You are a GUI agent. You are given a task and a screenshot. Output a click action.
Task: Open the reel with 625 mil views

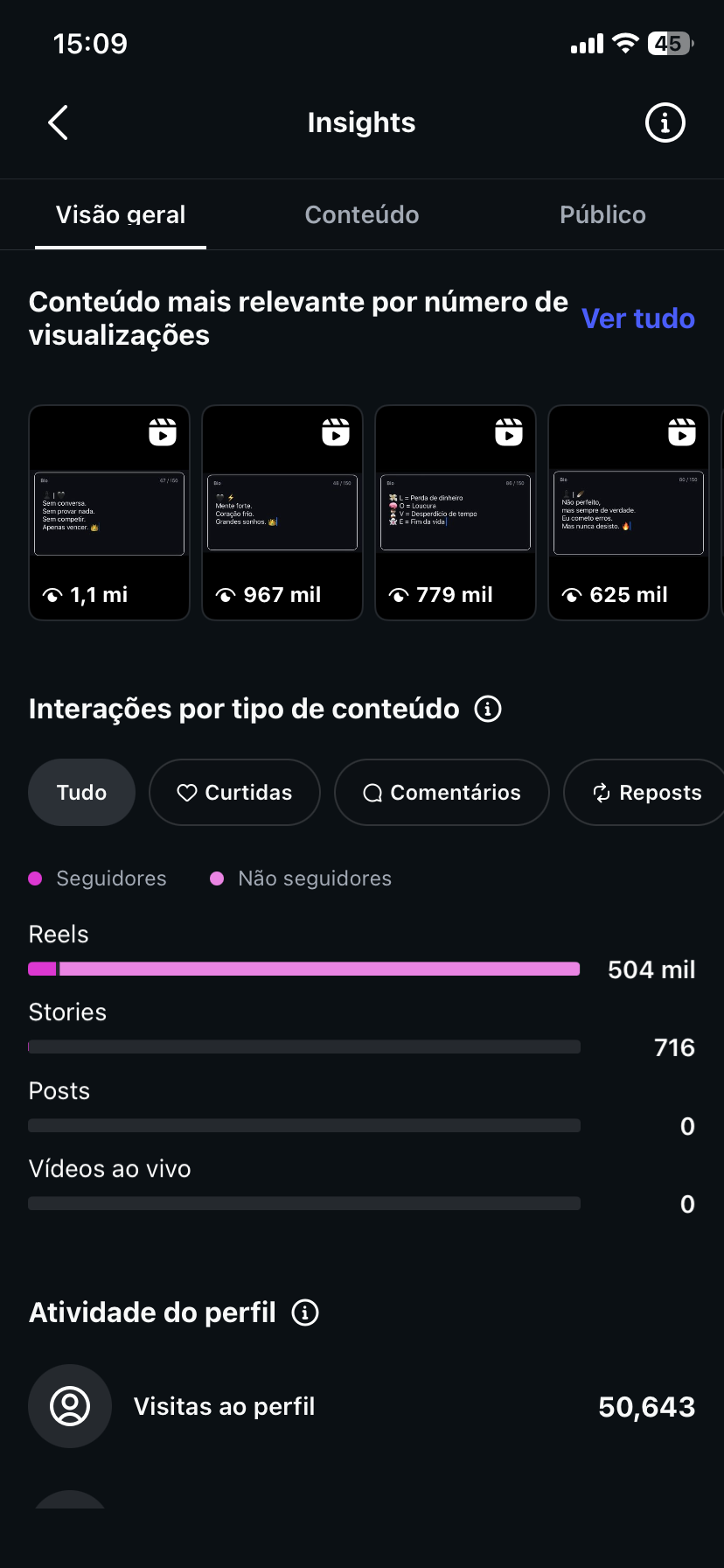coord(629,513)
